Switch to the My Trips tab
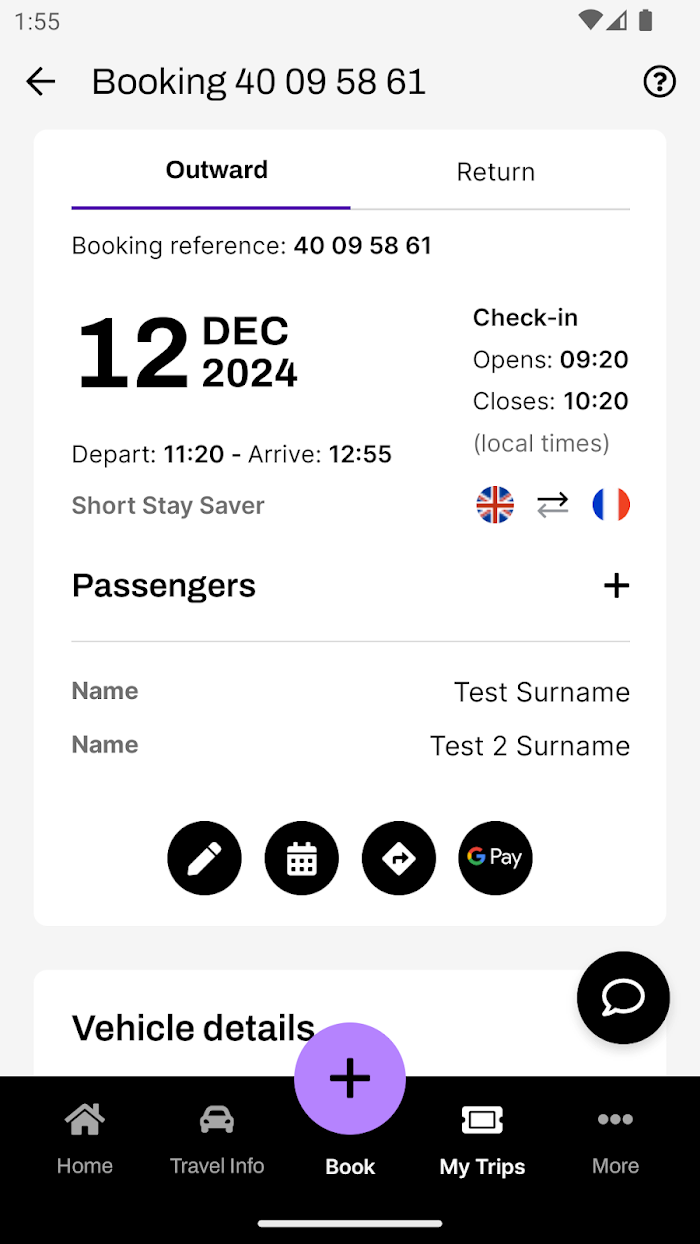Screen dimensions: 700x1244 [x=482, y=1139]
